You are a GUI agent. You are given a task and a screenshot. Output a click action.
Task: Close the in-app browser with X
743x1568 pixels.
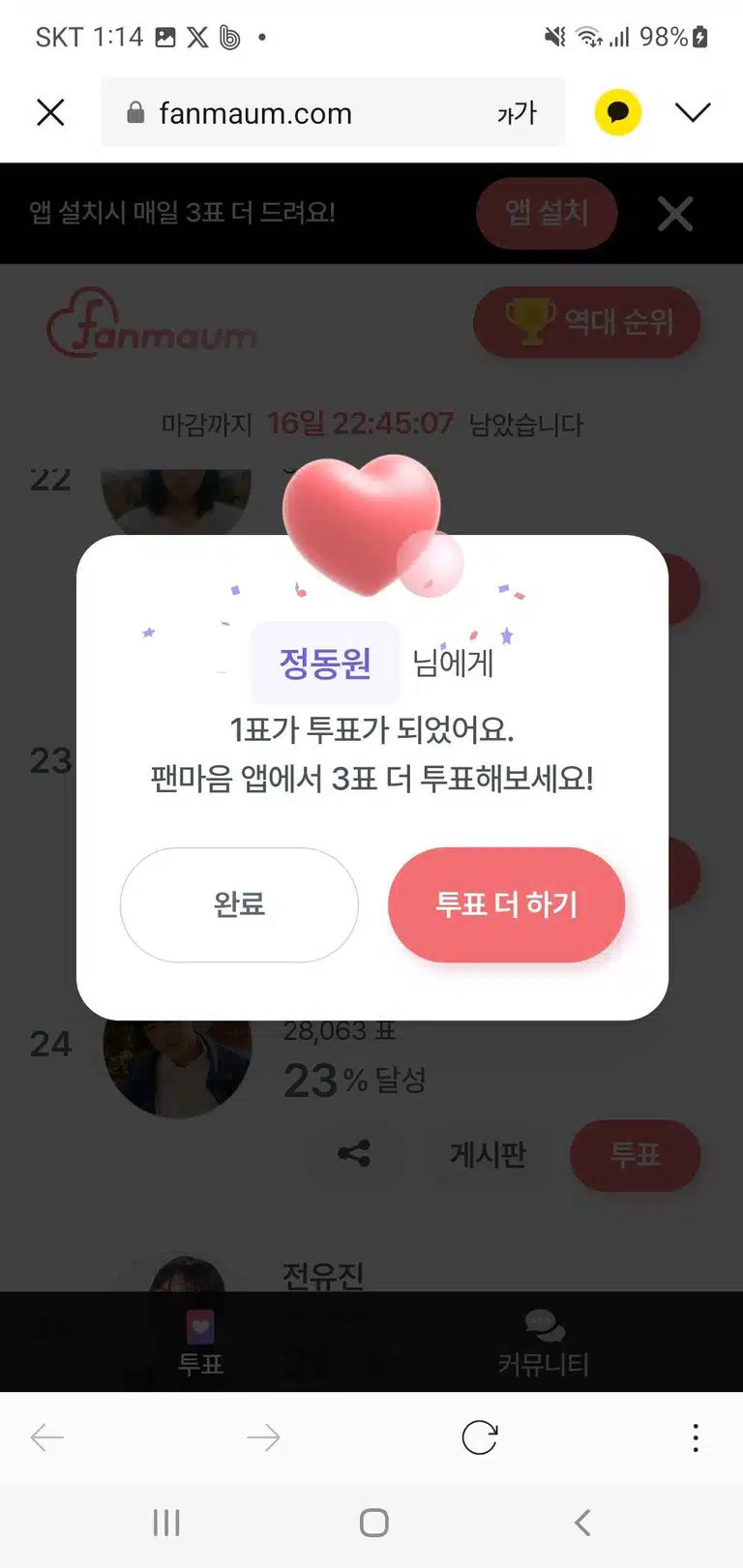50,113
